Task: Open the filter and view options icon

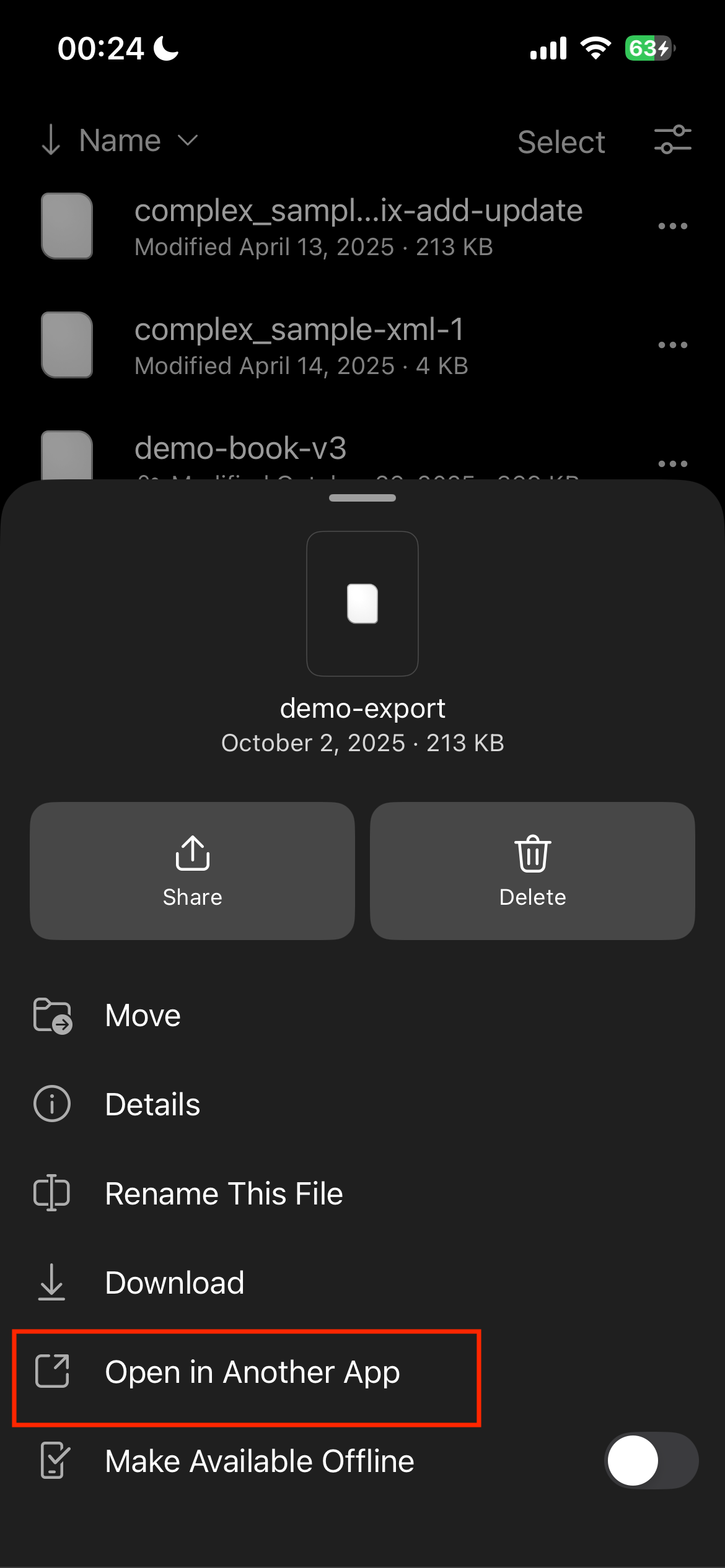Action: coord(672,140)
